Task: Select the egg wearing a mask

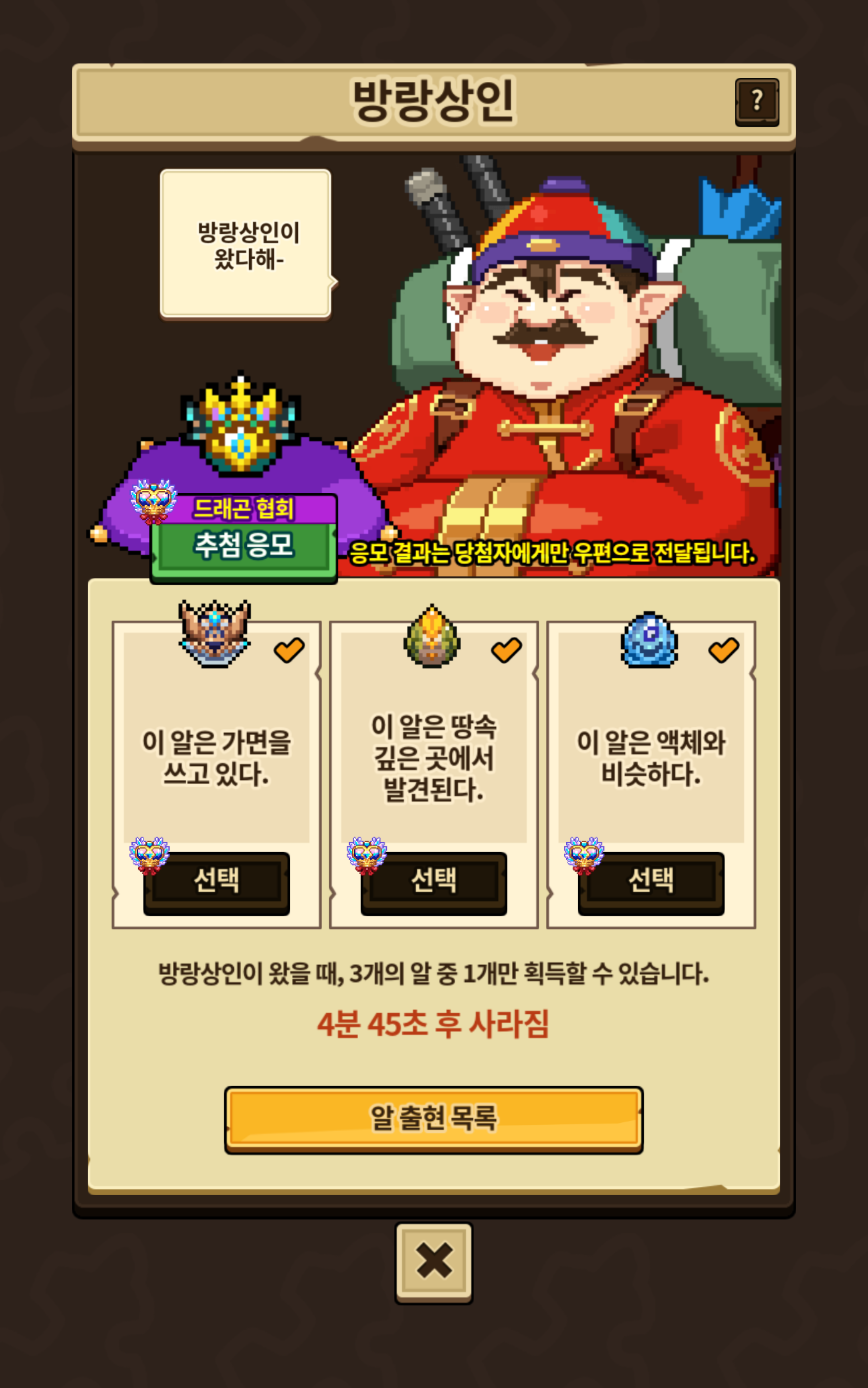Action: [217, 883]
